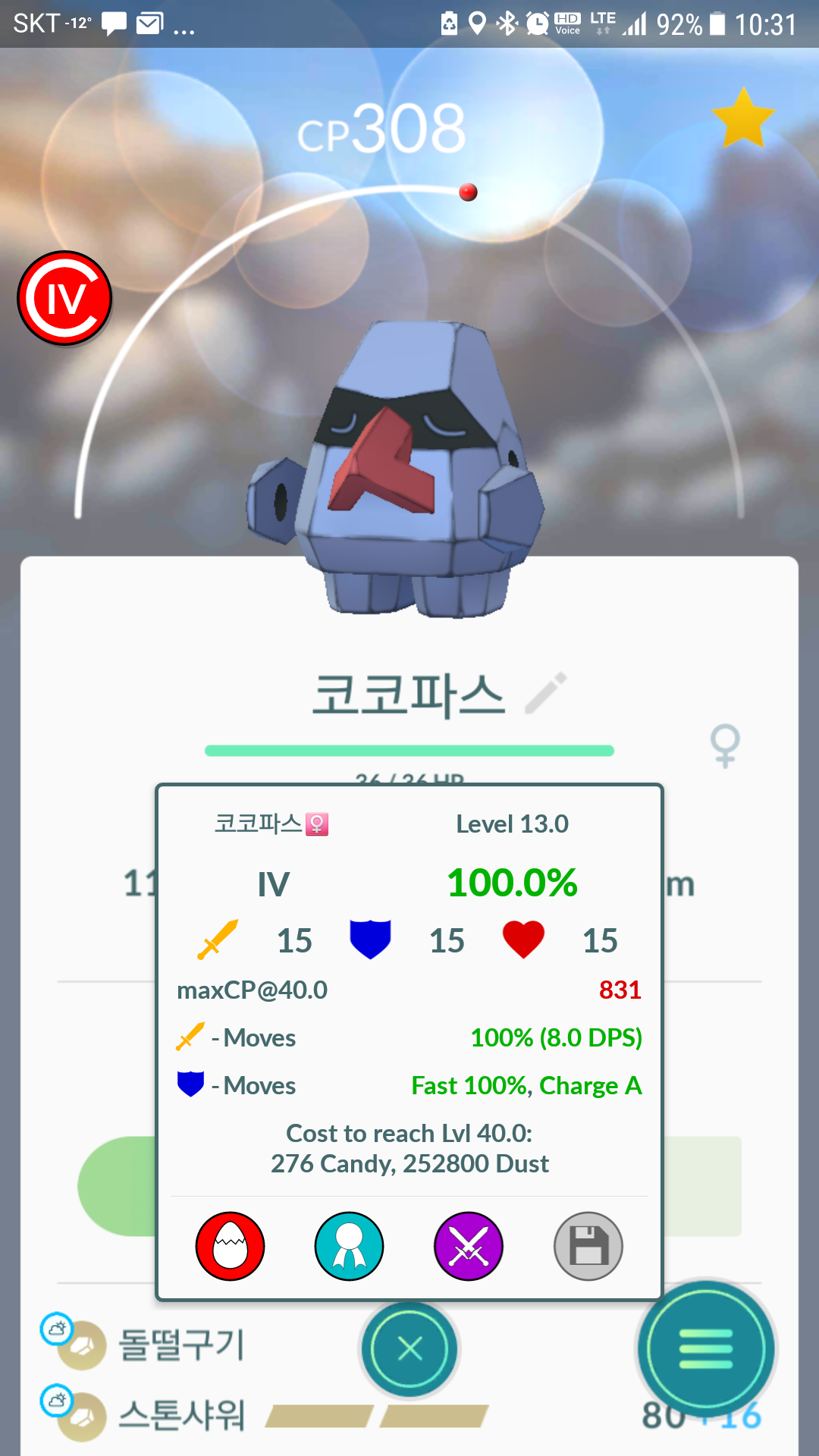Edit the nickname with the pencil icon
819x1456 pixels.
pos(546,692)
